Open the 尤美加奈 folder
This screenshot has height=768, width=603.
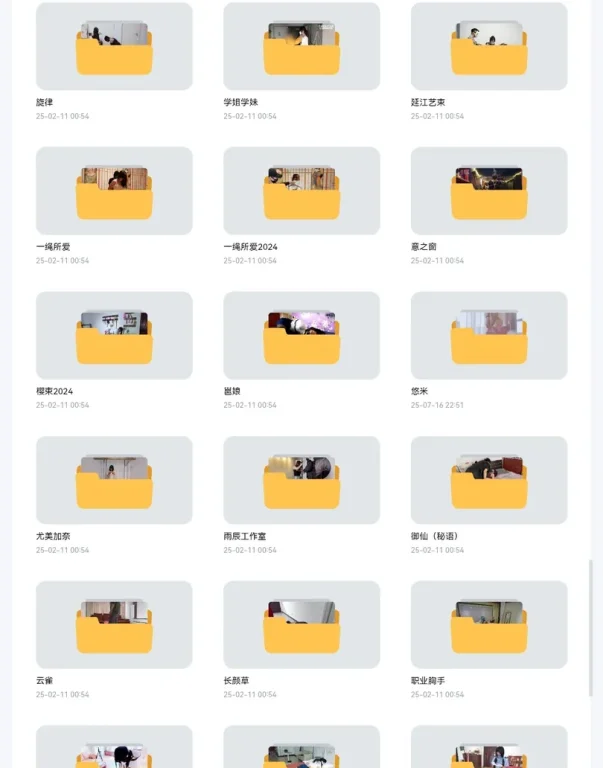[x=114, y=480]
